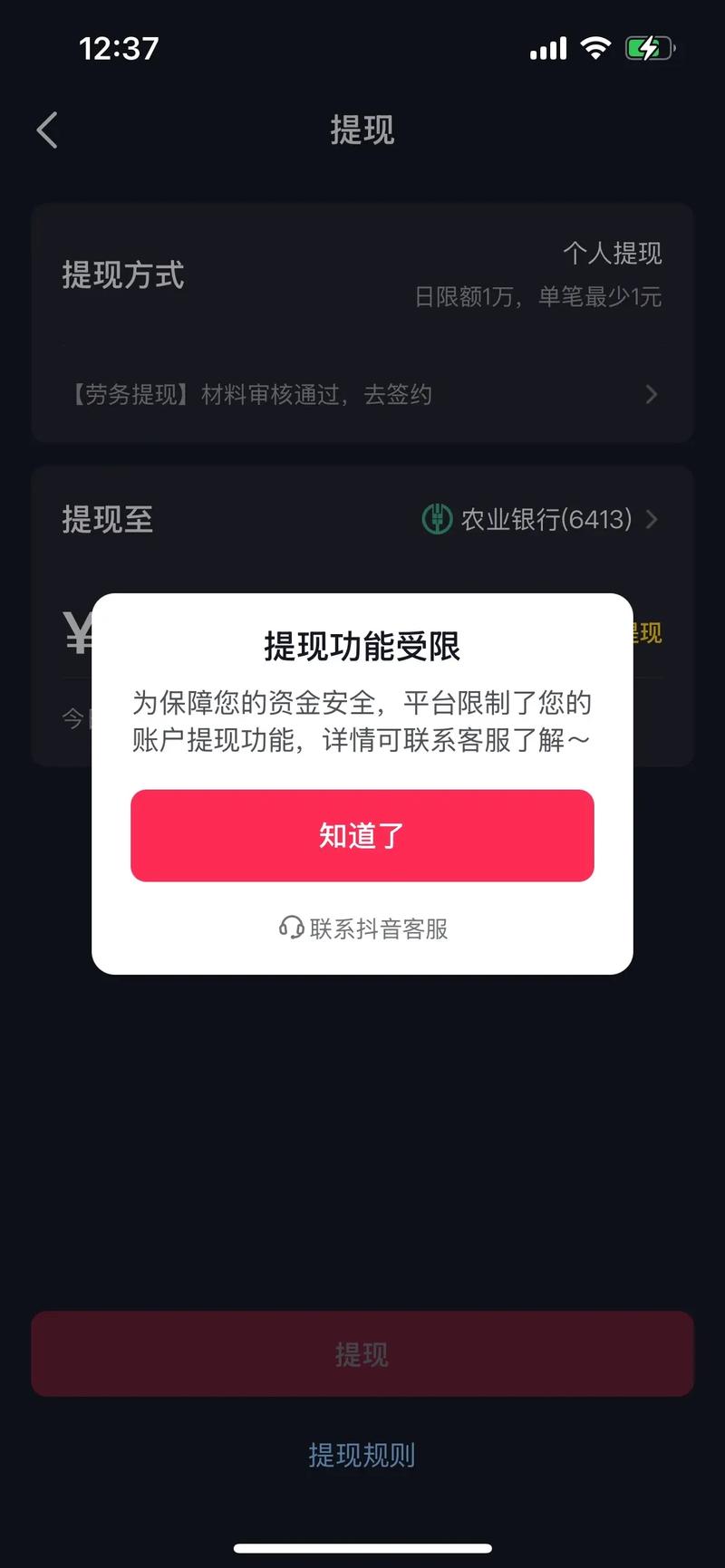The height and width of the screenshot is (1568, 725).
Task: Tap the ¥ amount symbol on the balance
Action: pos(78,632)
